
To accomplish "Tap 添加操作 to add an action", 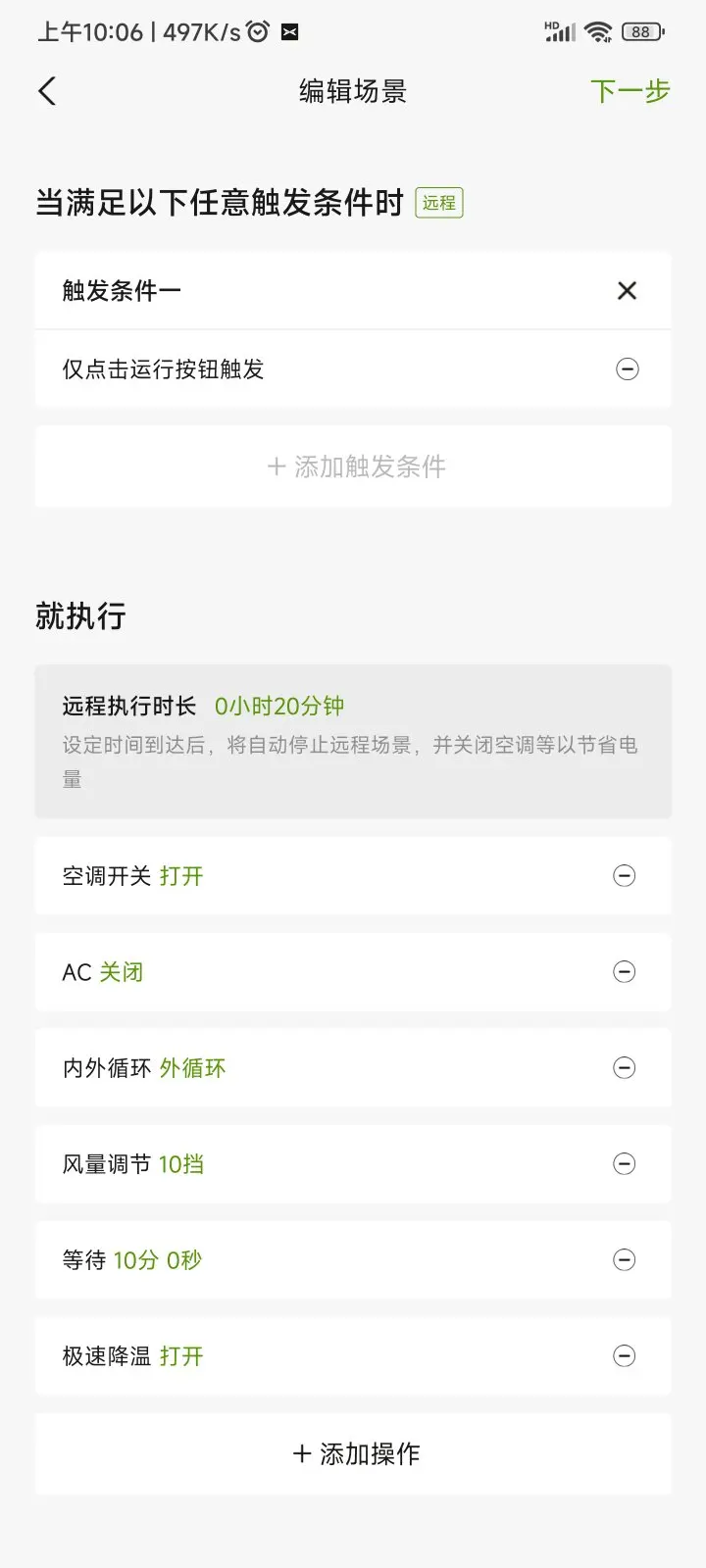I will pos(353,1454).
